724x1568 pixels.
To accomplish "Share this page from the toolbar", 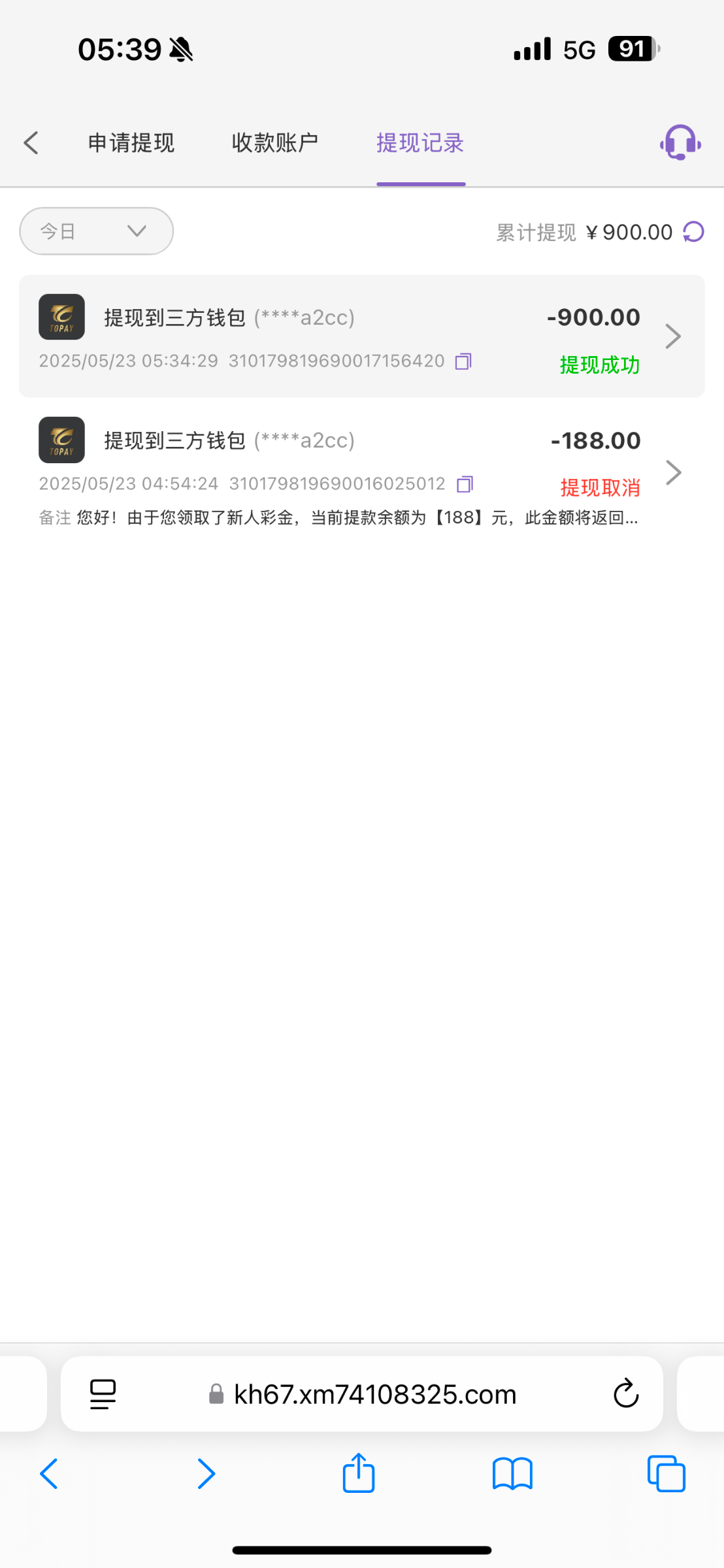I will [359, 1473].
